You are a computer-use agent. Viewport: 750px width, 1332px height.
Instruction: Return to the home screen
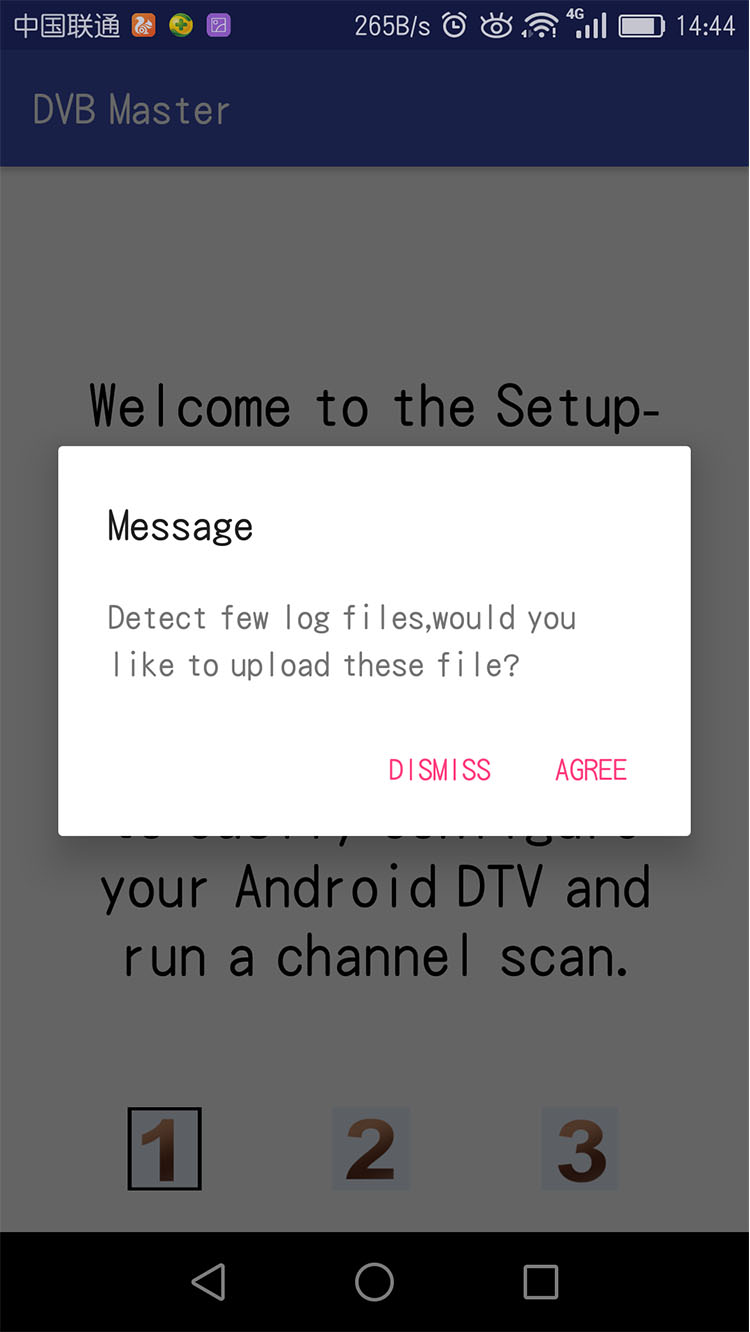(374, 1281)
